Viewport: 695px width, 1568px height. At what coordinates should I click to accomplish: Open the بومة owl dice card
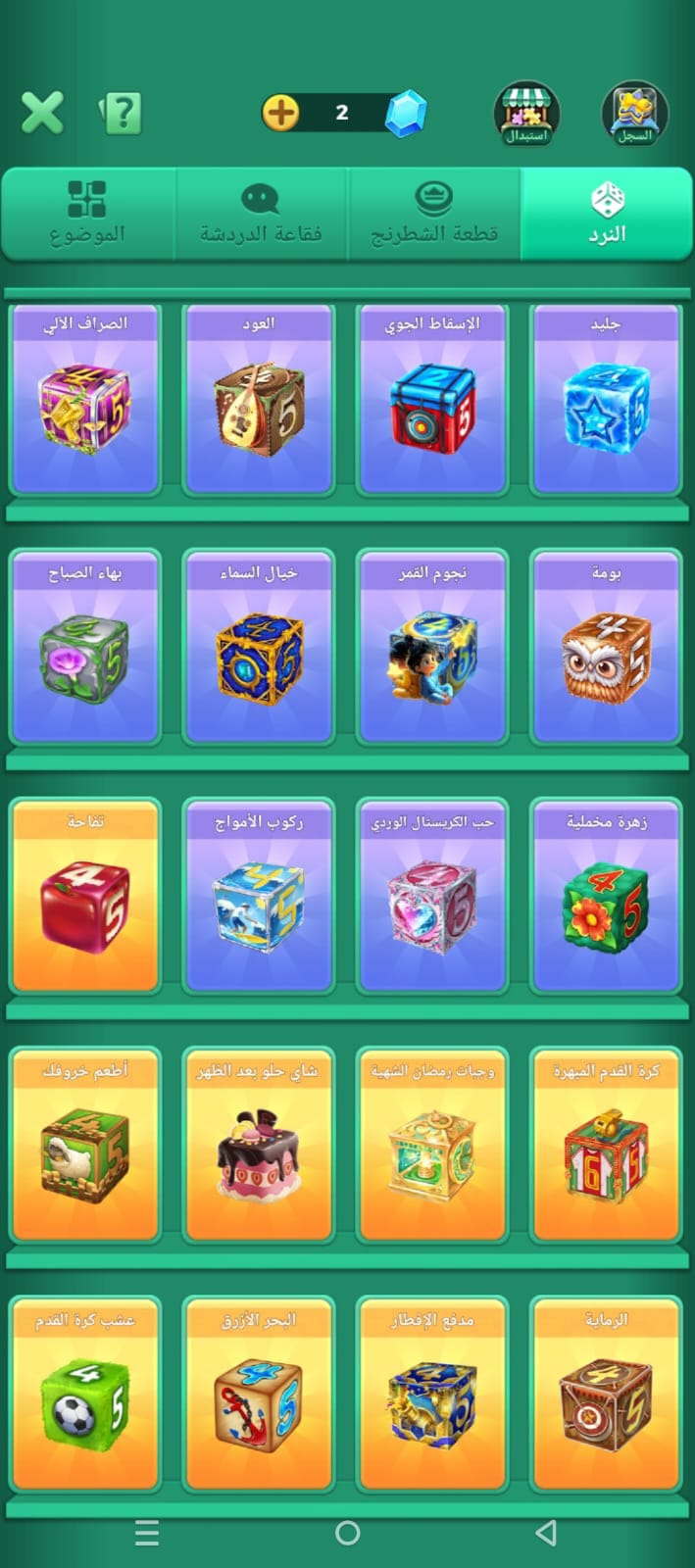(x=606, y=649)
